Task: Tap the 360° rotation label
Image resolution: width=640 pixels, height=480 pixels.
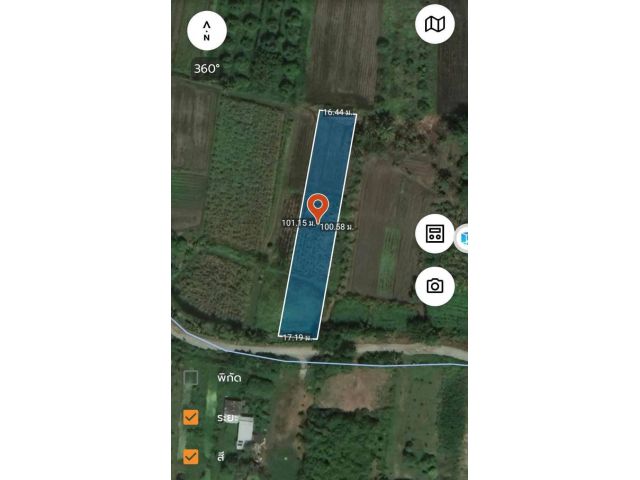Action: pyautogui.click(x=207, y=69)
